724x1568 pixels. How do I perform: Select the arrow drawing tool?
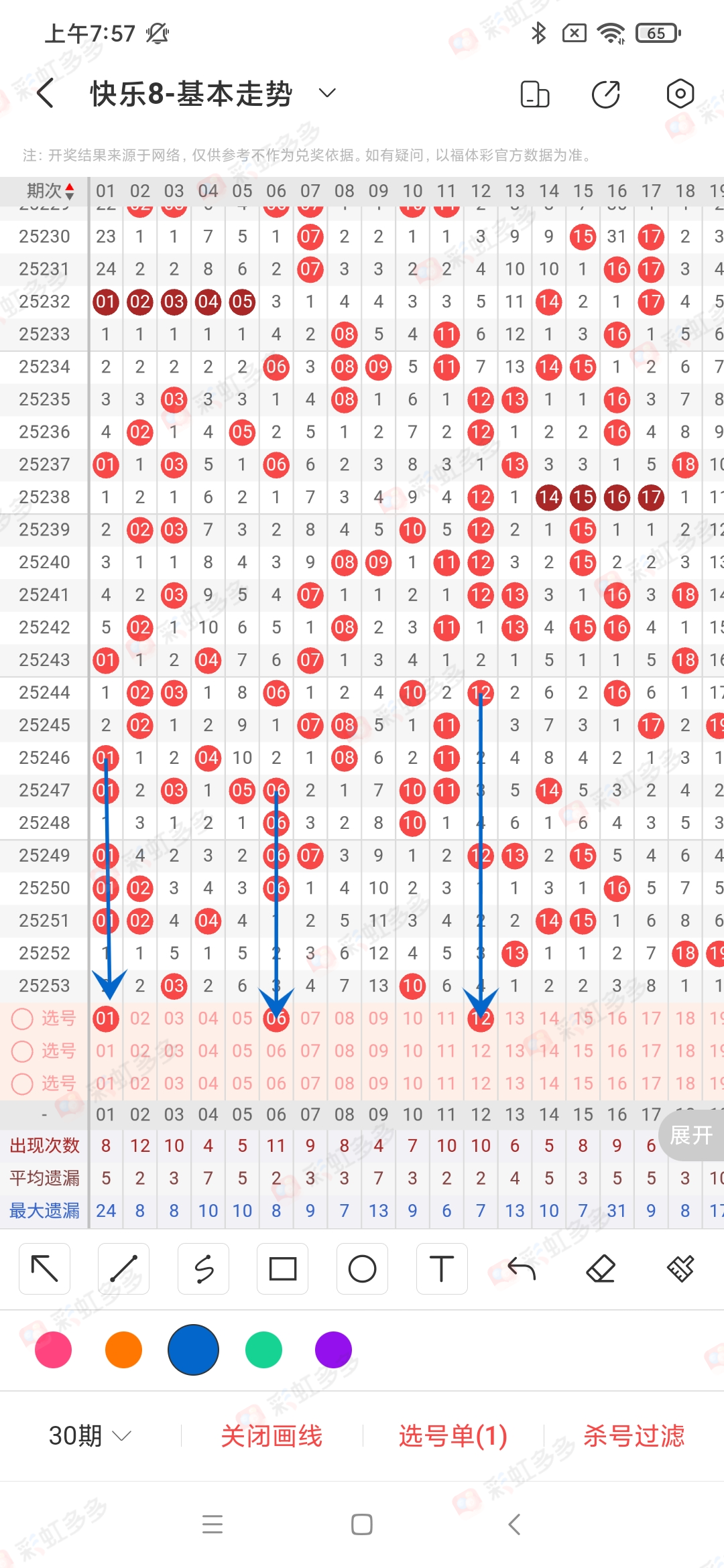click(x=45, y=1268)
